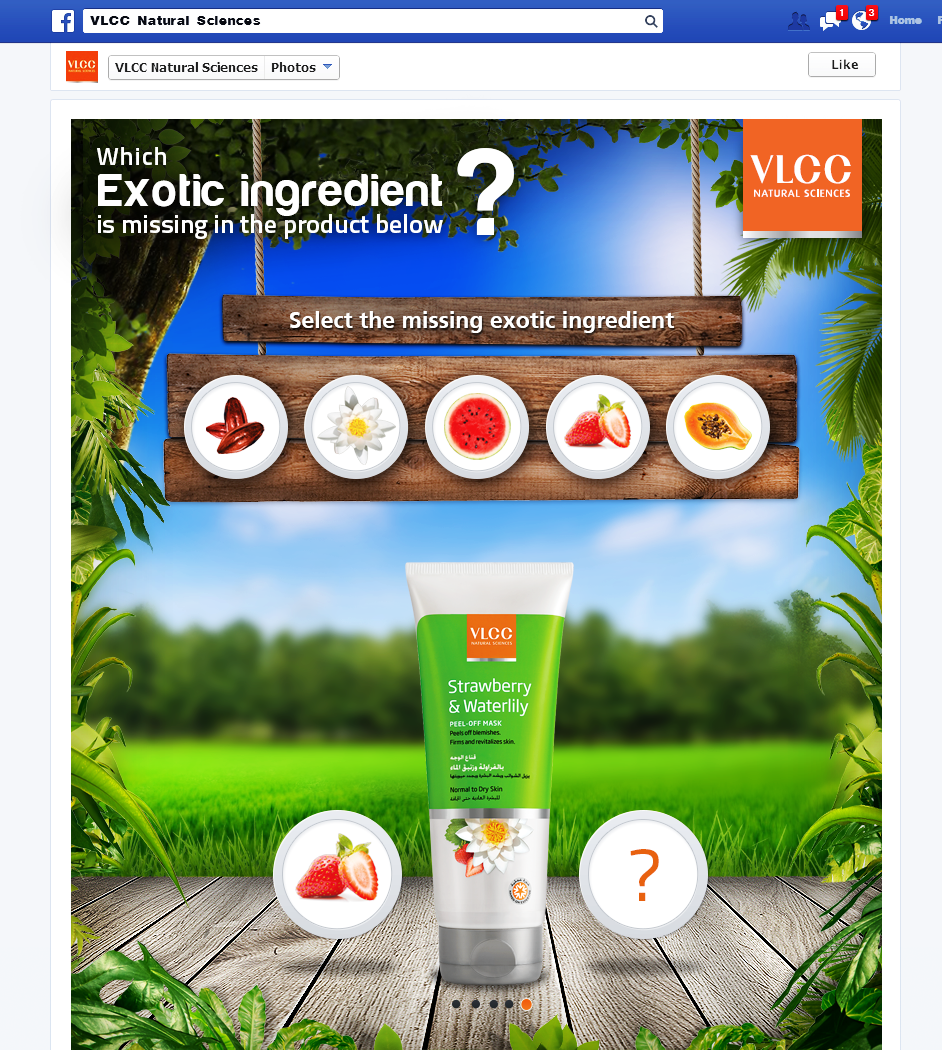Select the strawberry option on the wooden board
The height and width of the screenshot is (1050, 942).
(x=598, y=427)
